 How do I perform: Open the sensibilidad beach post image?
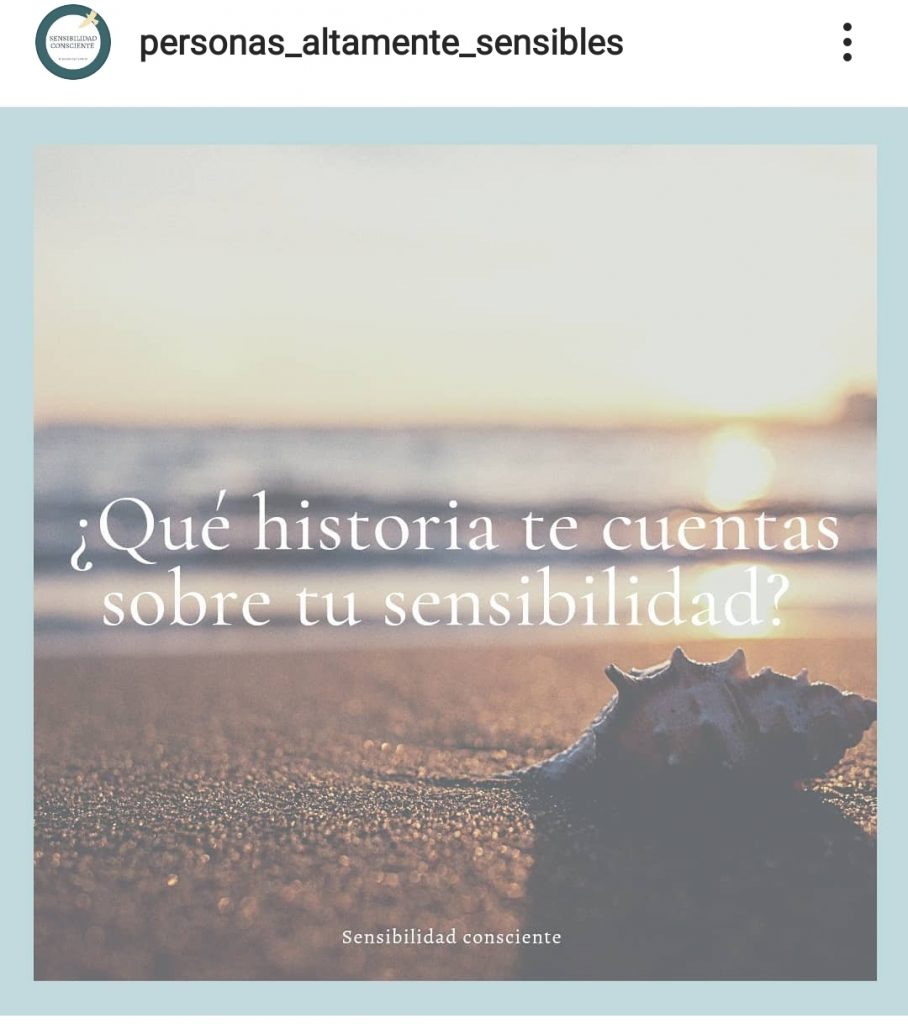[x=455, y=562]
